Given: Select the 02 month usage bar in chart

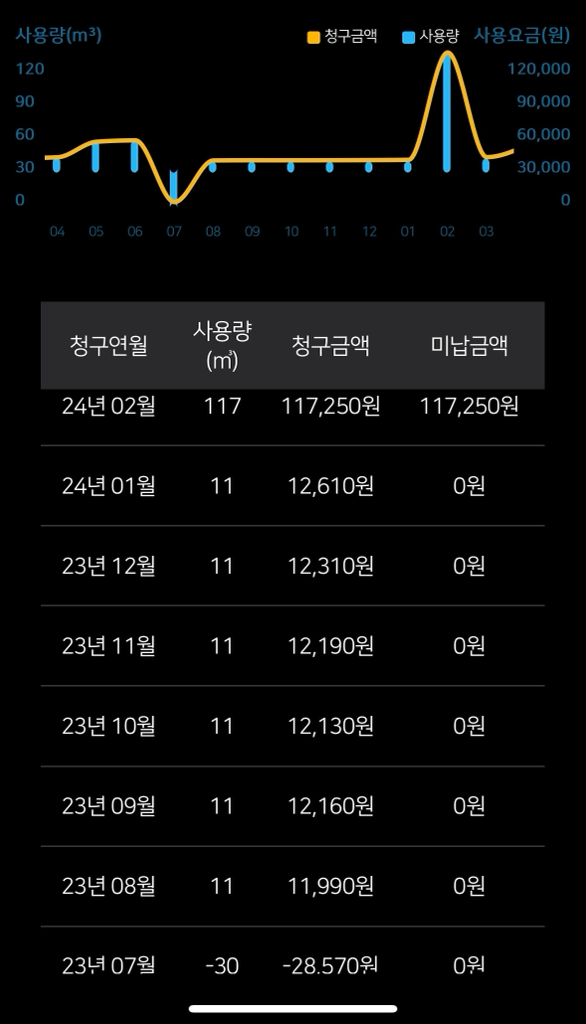Looking at the screenshot, I should pos(447,113).
